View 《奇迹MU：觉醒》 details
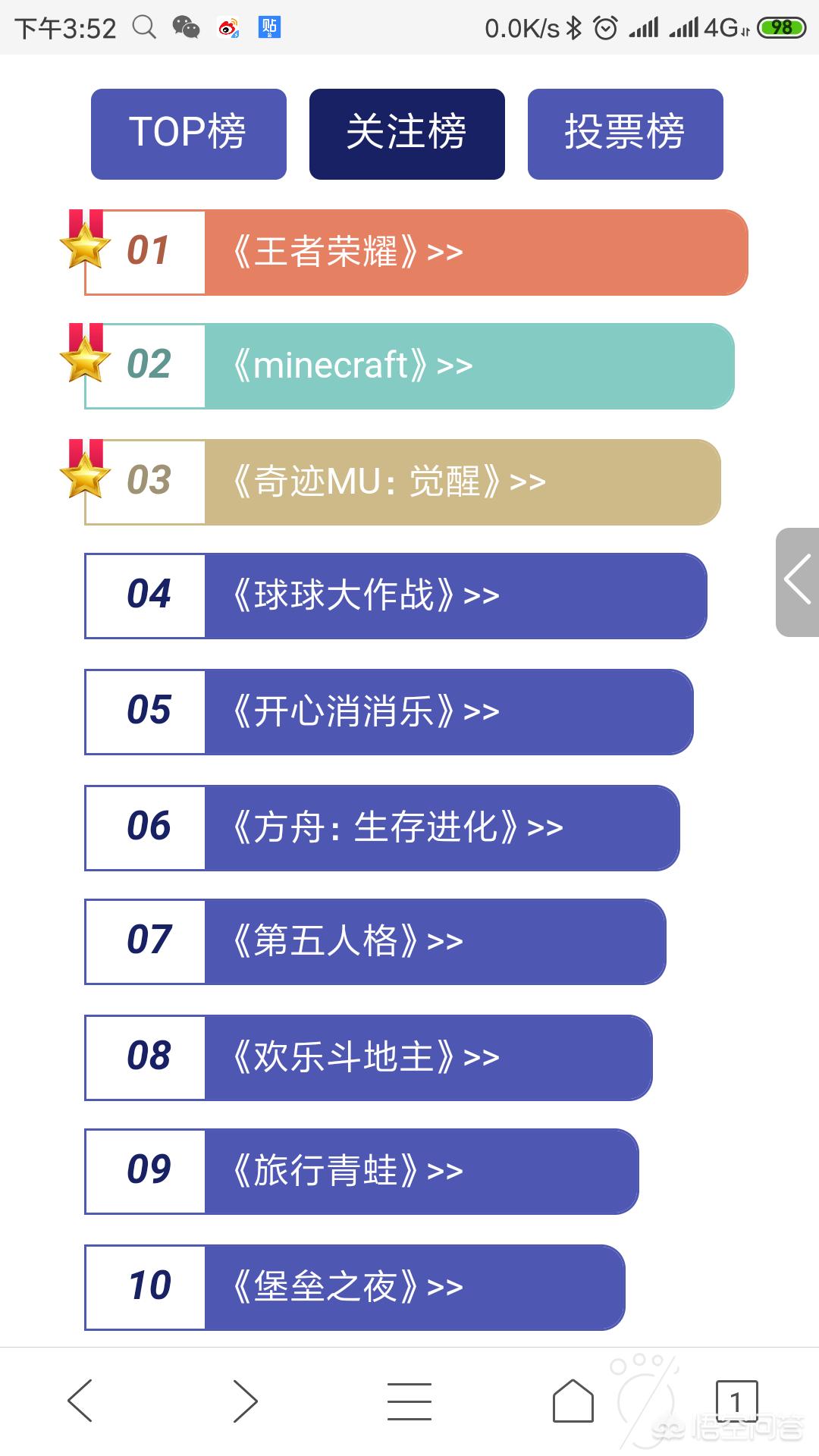The width and height of the screenshot is (819, 1456). click(403, 482)
